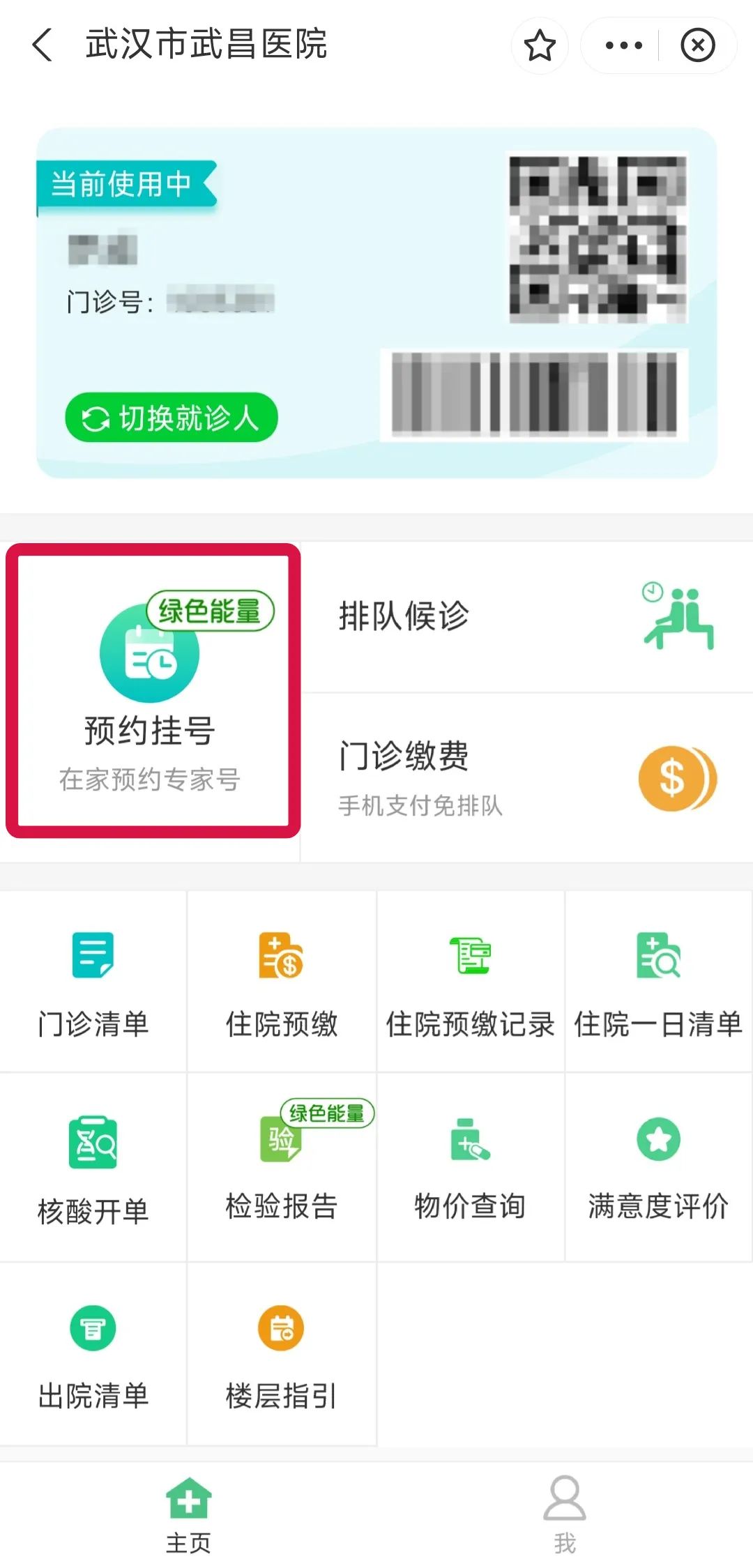Open 核酸开单
Screen dimensions: 753x1568
pyautogui.click(x=93, y=1168)
